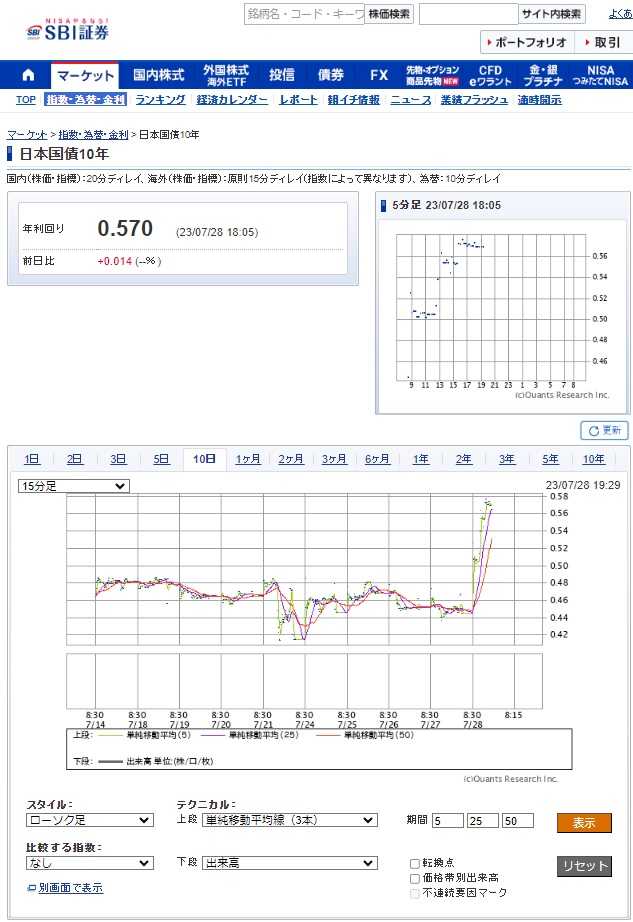633x922 pixels.
Task: Tap the 株価検索 stock search button
Action: coord(389,14)
